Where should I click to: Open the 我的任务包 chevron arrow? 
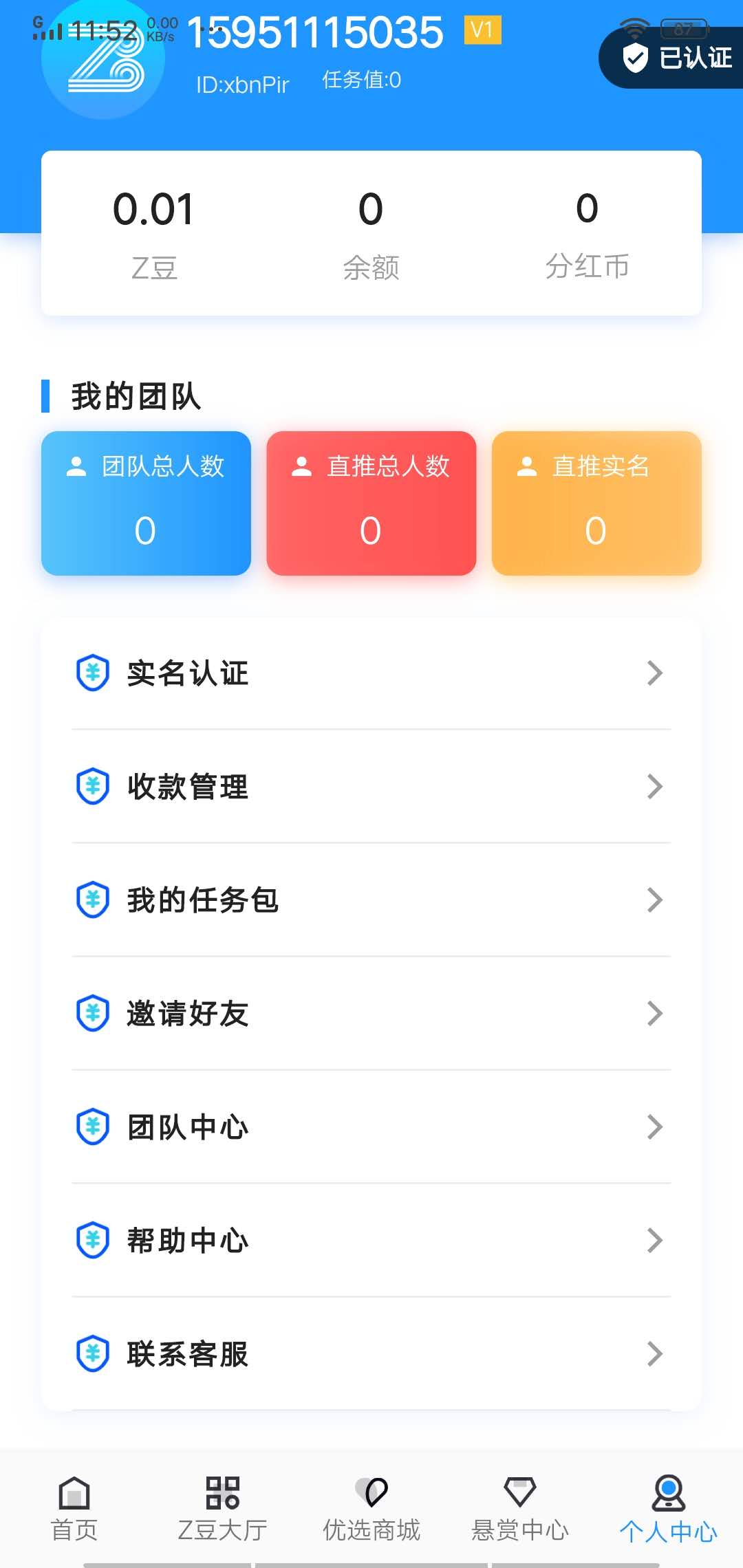coord(654,900)
